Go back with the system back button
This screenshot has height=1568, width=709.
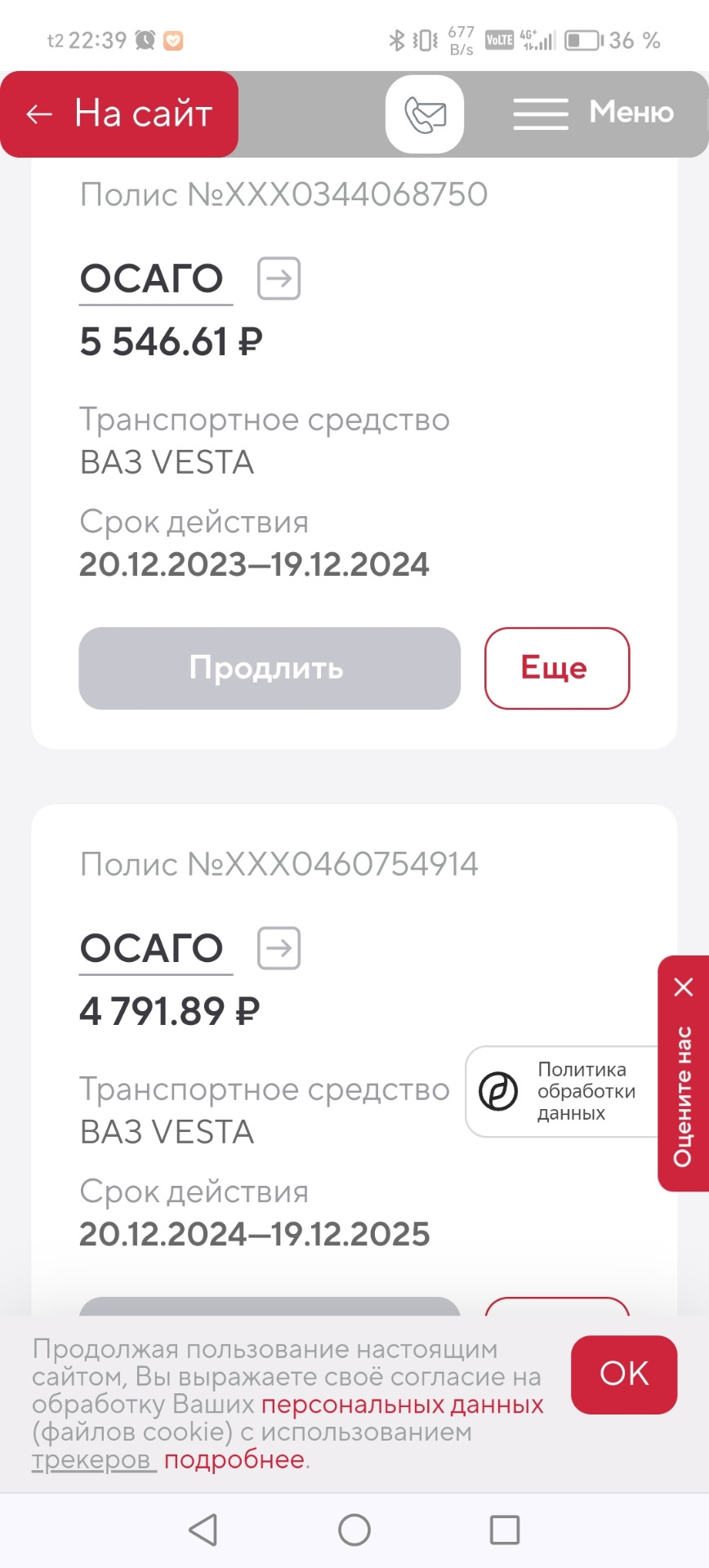203,1530
